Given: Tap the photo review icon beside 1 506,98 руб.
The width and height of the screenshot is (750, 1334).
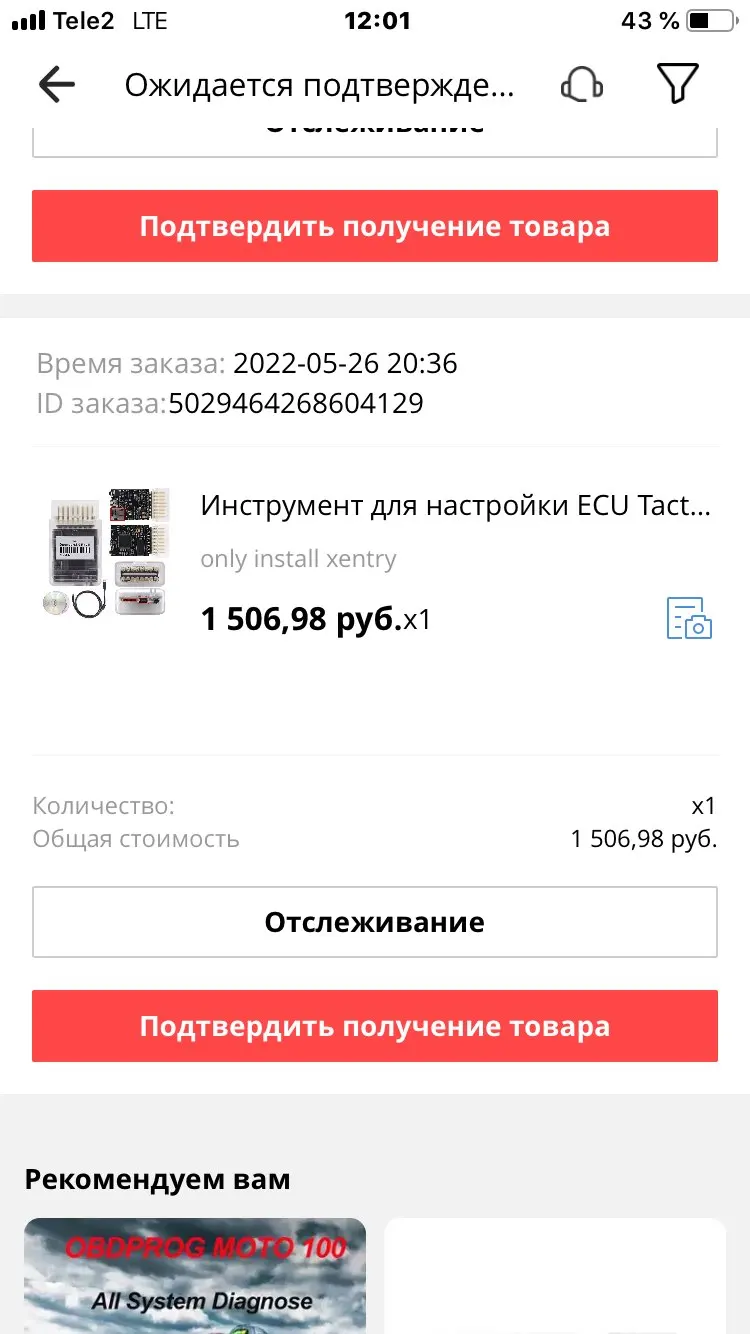Looking at the screenshot, I should click(x=689, y=618).
